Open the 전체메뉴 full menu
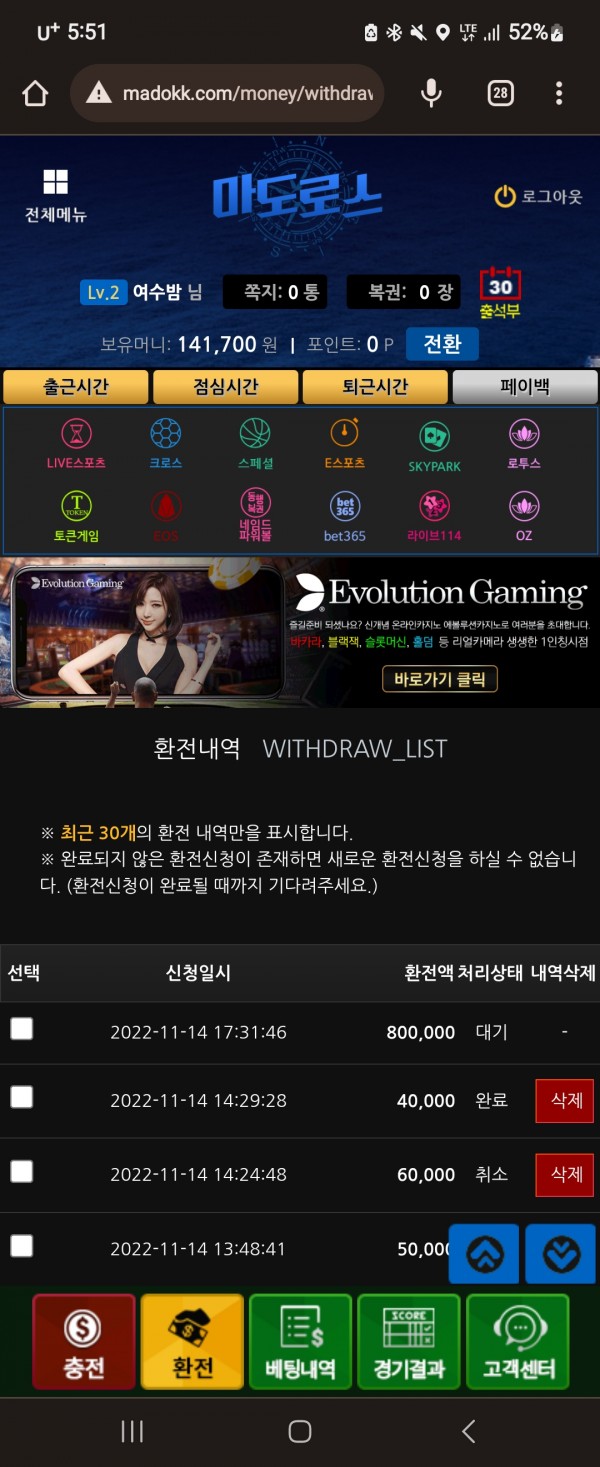600x1467 pixels. pos(55,195)
